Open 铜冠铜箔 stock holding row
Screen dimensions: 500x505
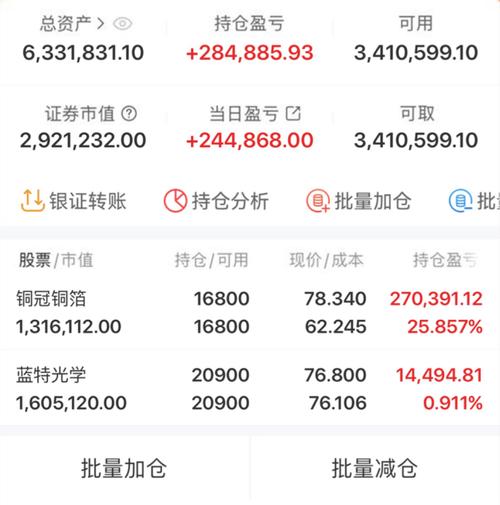(x=249, y=312)
